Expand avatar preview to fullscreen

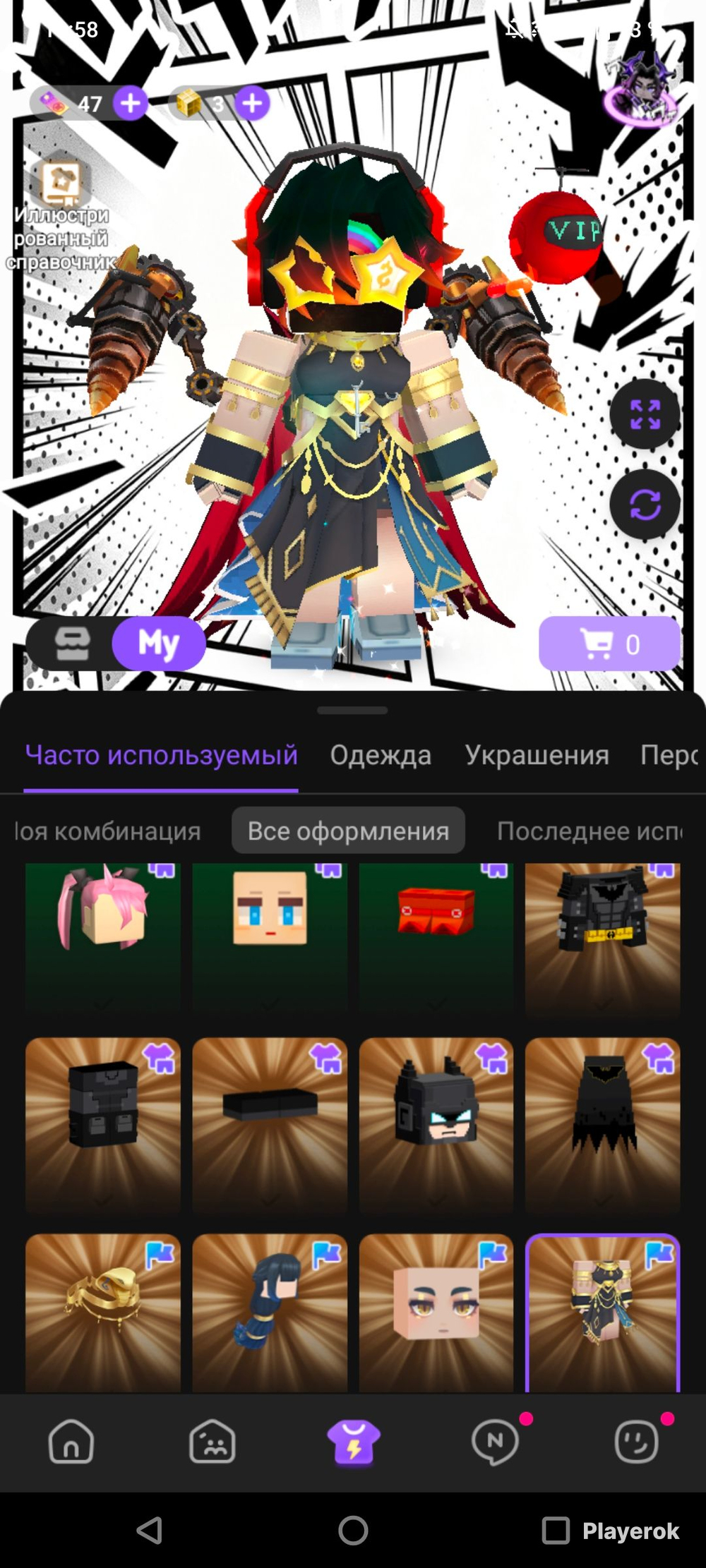[x=645, y=414]
